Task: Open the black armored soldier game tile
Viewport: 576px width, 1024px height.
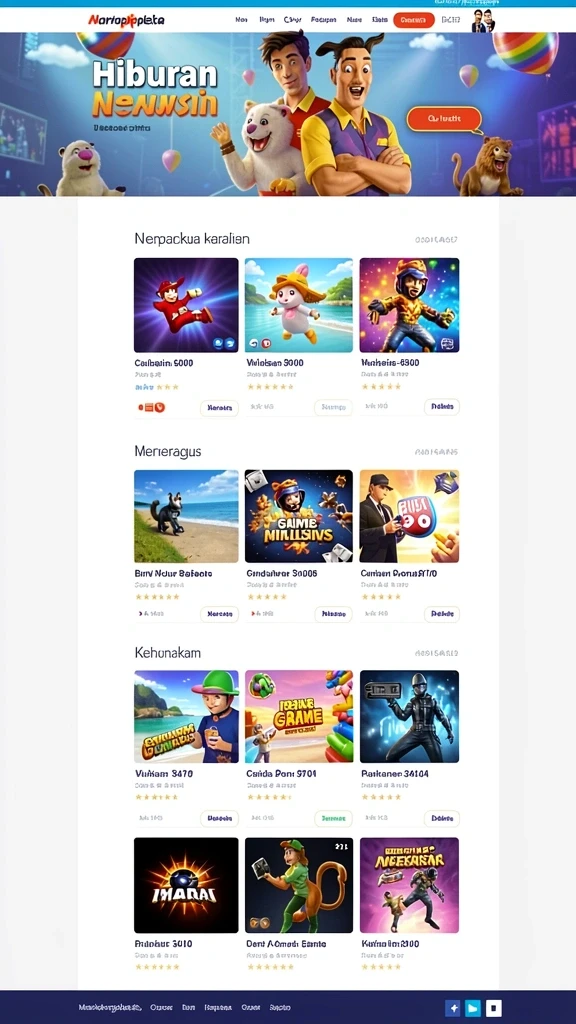Action: pos(409,716)
